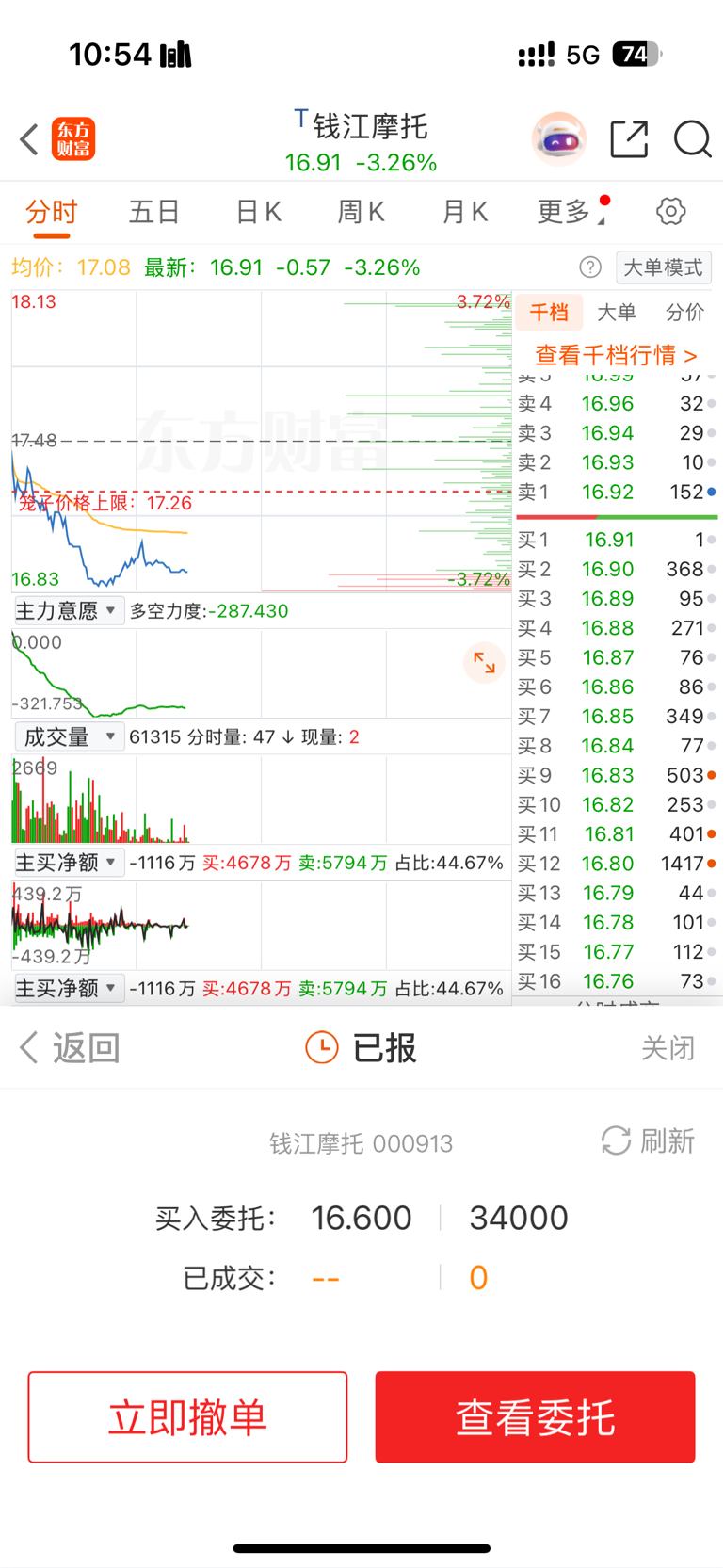Select the 周K chart tab
724x1568 pixels.
361,212
